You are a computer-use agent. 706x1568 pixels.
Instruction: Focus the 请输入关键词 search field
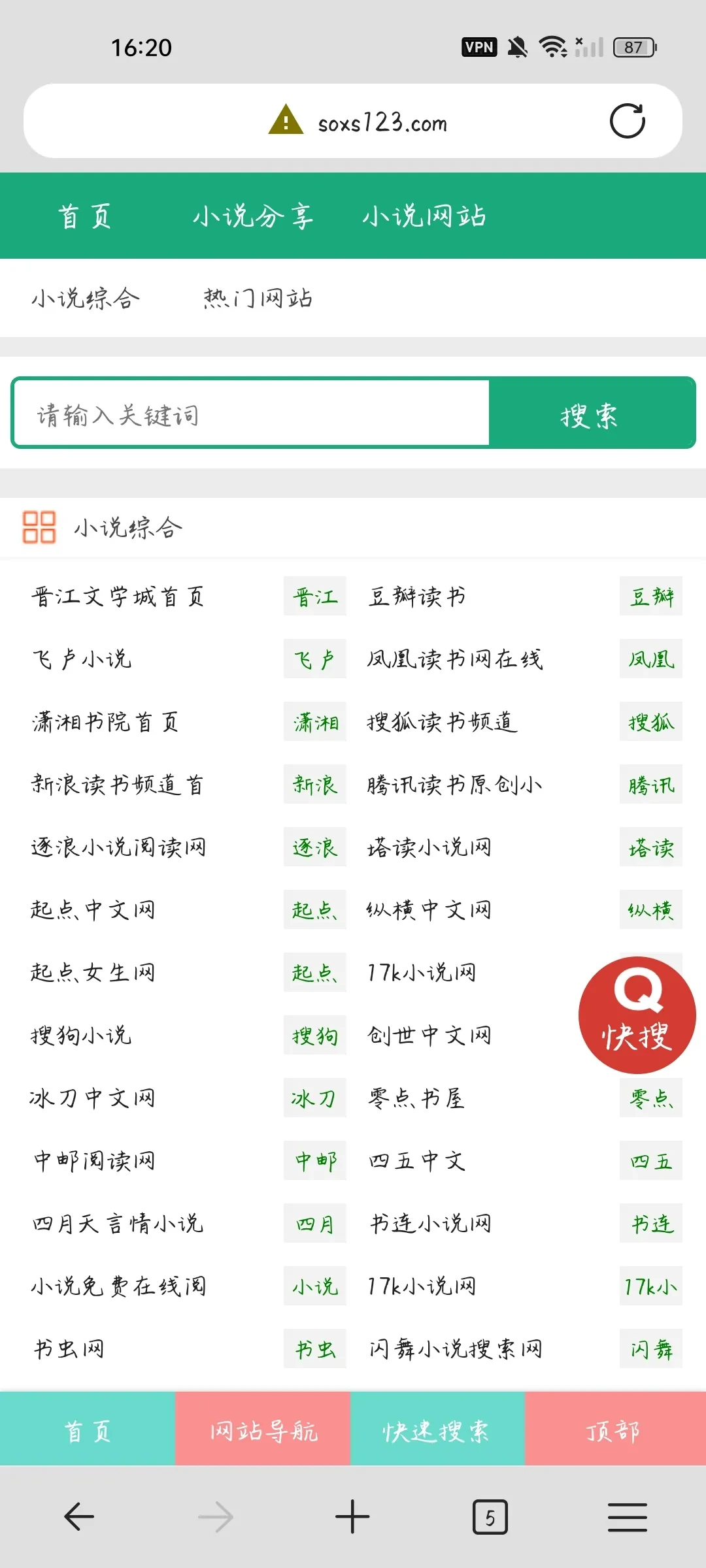click(252, 414)
